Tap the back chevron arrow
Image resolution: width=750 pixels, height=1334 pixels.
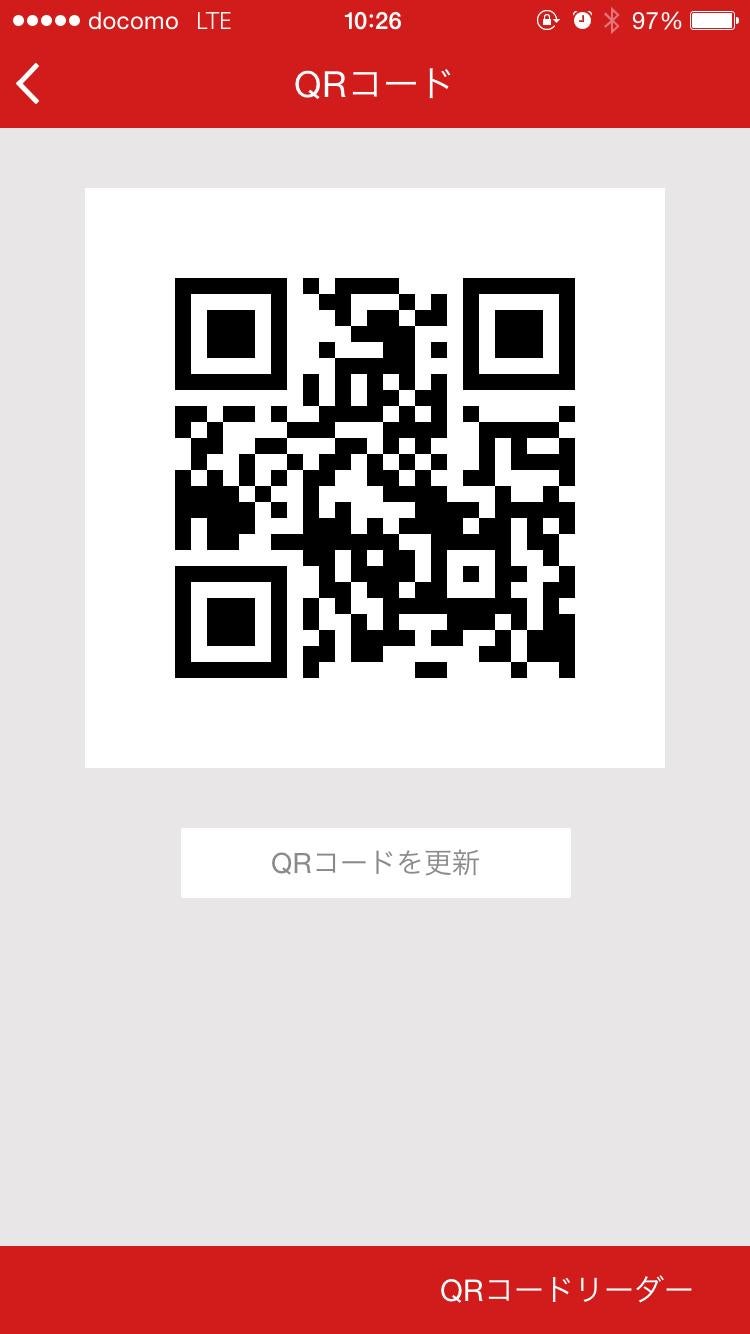(28, 84)
